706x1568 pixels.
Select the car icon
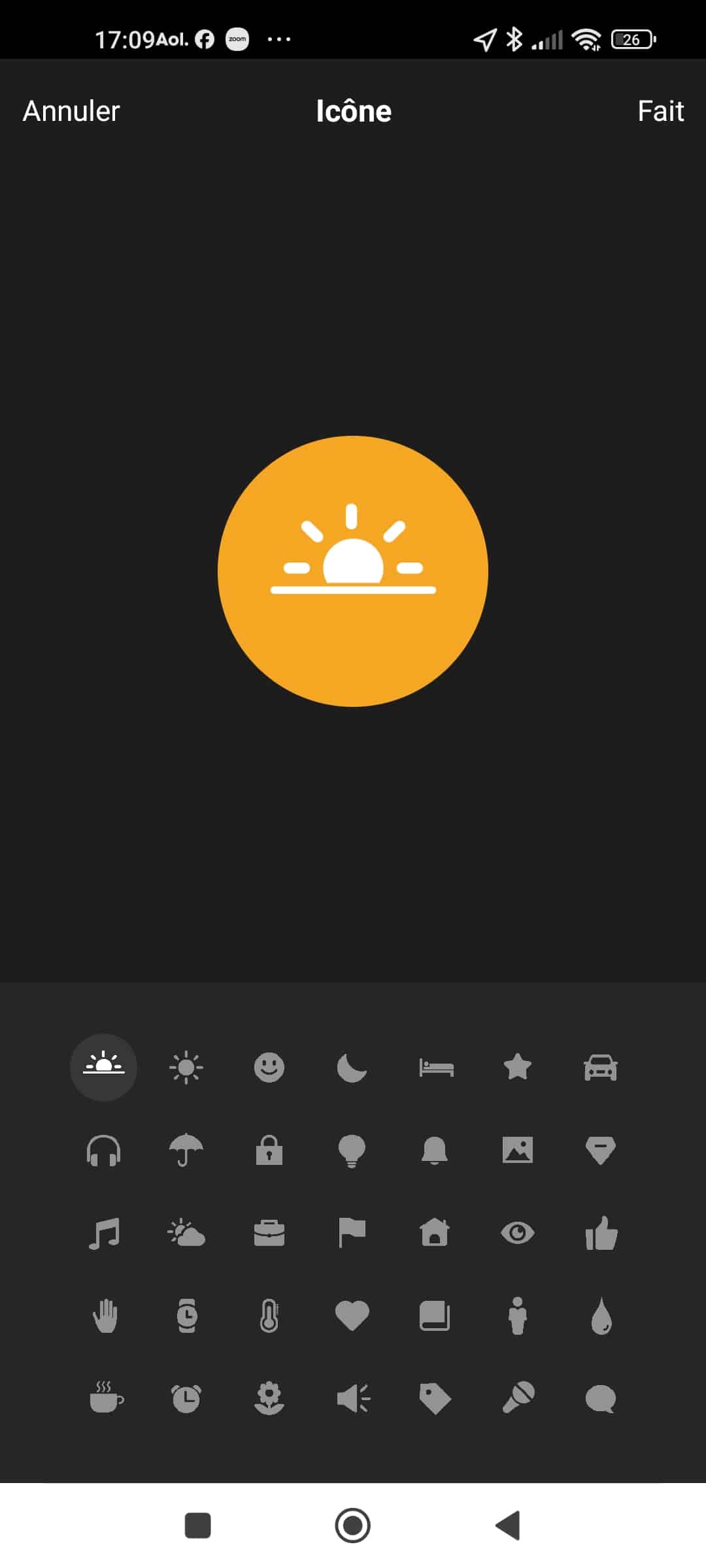point(601,1068)
